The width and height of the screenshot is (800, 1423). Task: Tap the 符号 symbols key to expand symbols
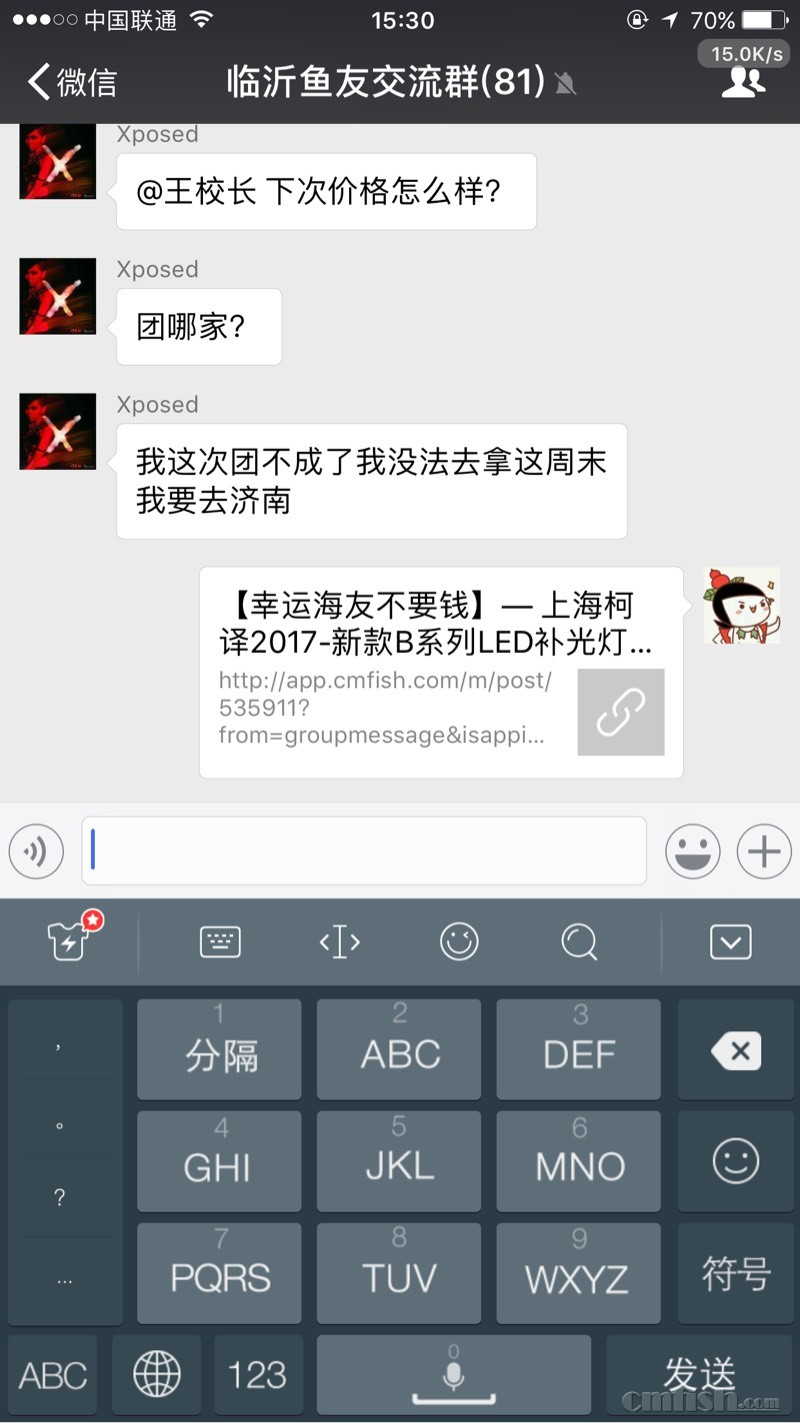point(736,1273)
